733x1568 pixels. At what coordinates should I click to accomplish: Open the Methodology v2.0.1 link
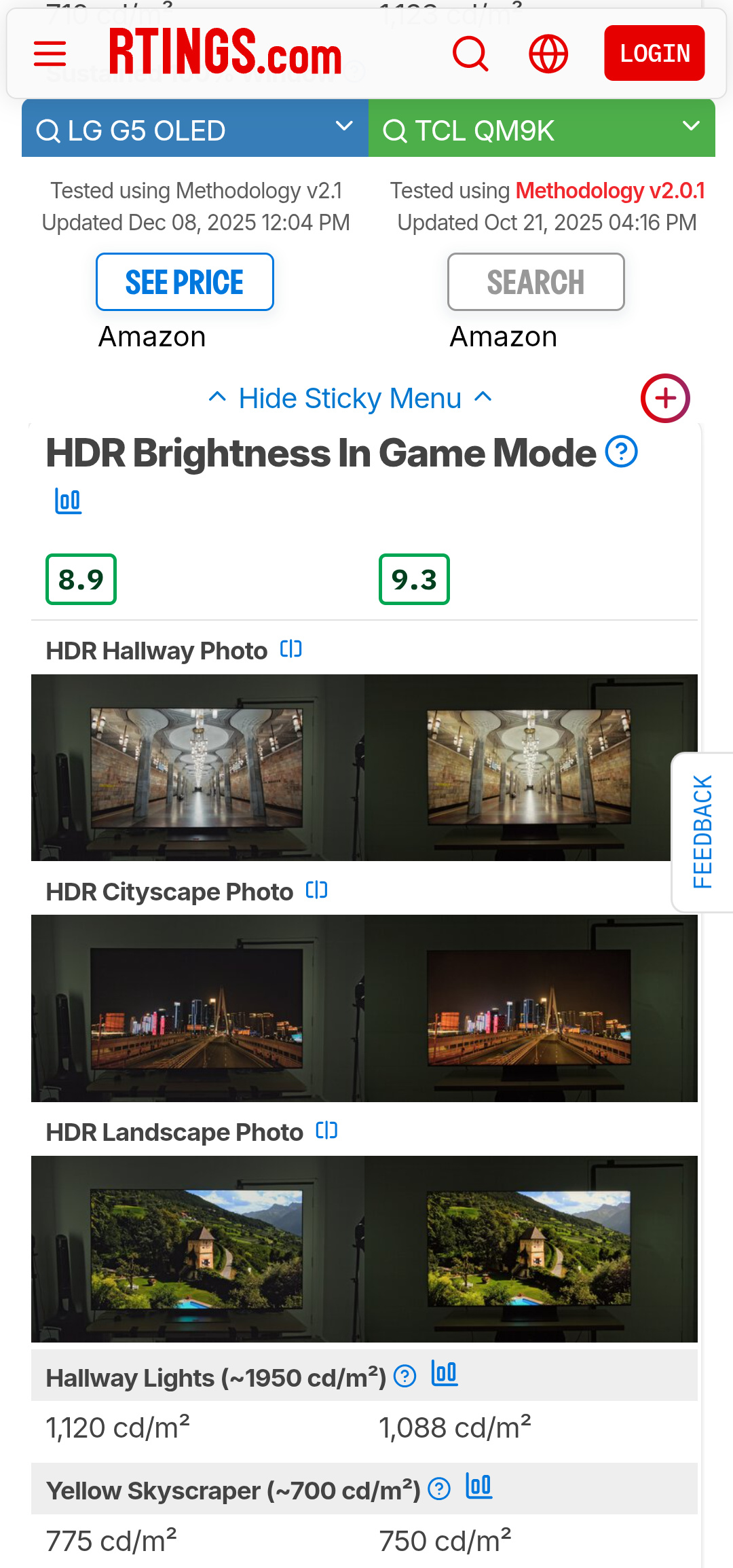pyautogui.click(x=610, y=191)
